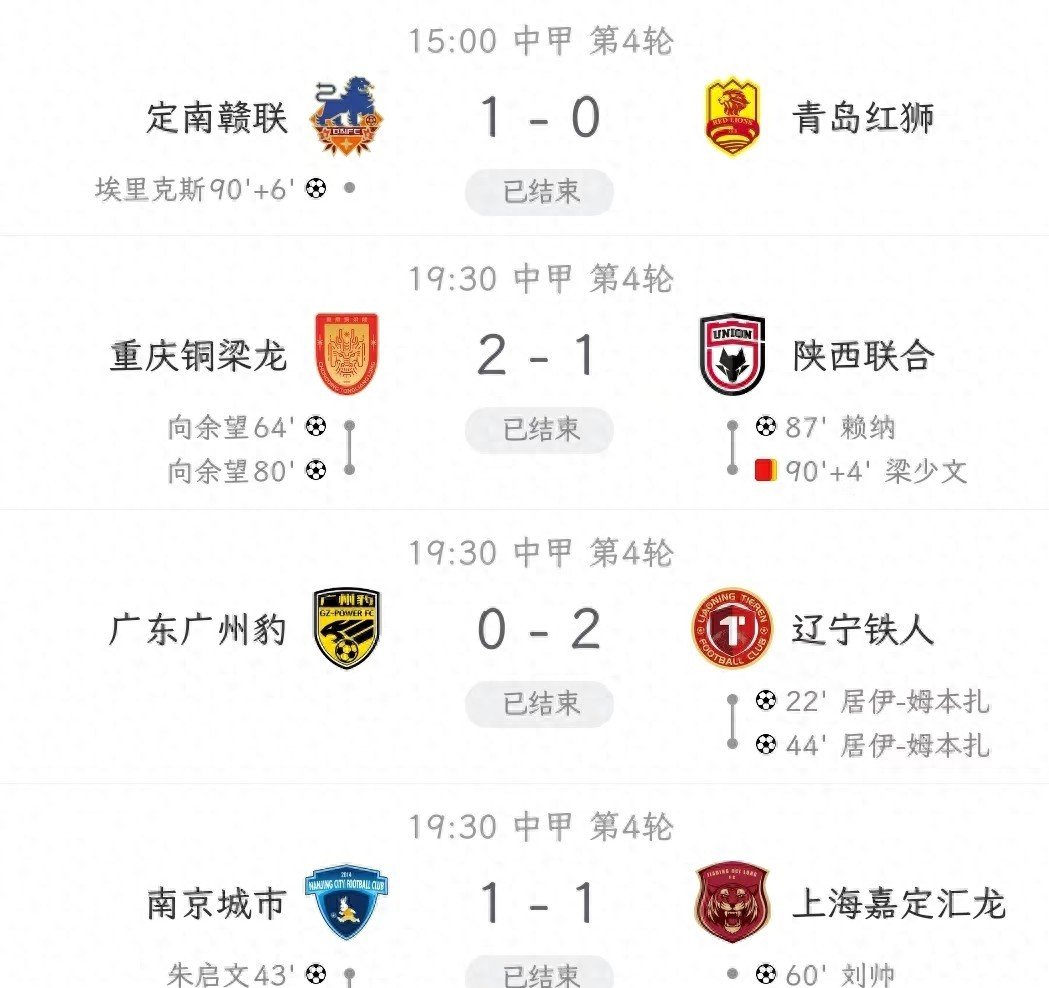Screen dimensions: 1049x988
Task: Select the 南京城市 vs 上海嘉定汇龙 match
Action: pos(538,904)
